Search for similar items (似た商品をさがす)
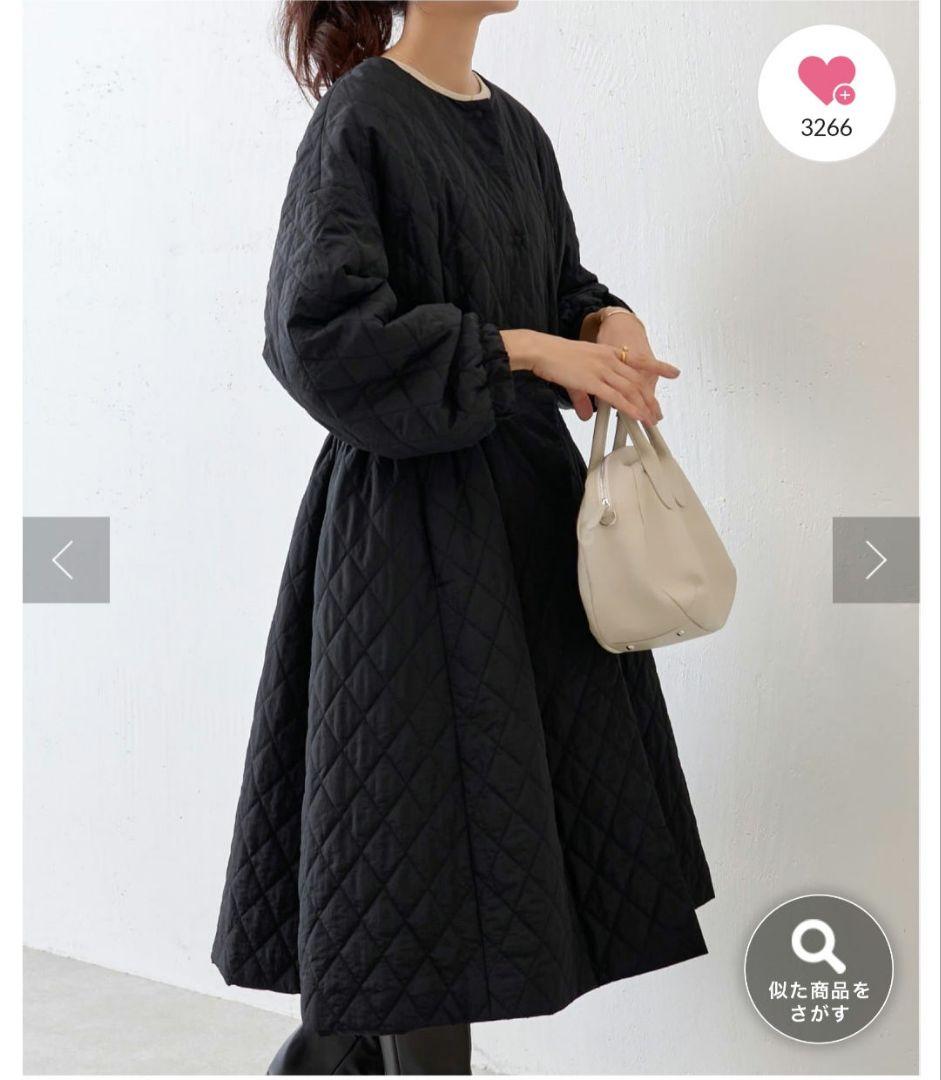This screenshot has height=1080, width=941. click(x=818, y=969)
